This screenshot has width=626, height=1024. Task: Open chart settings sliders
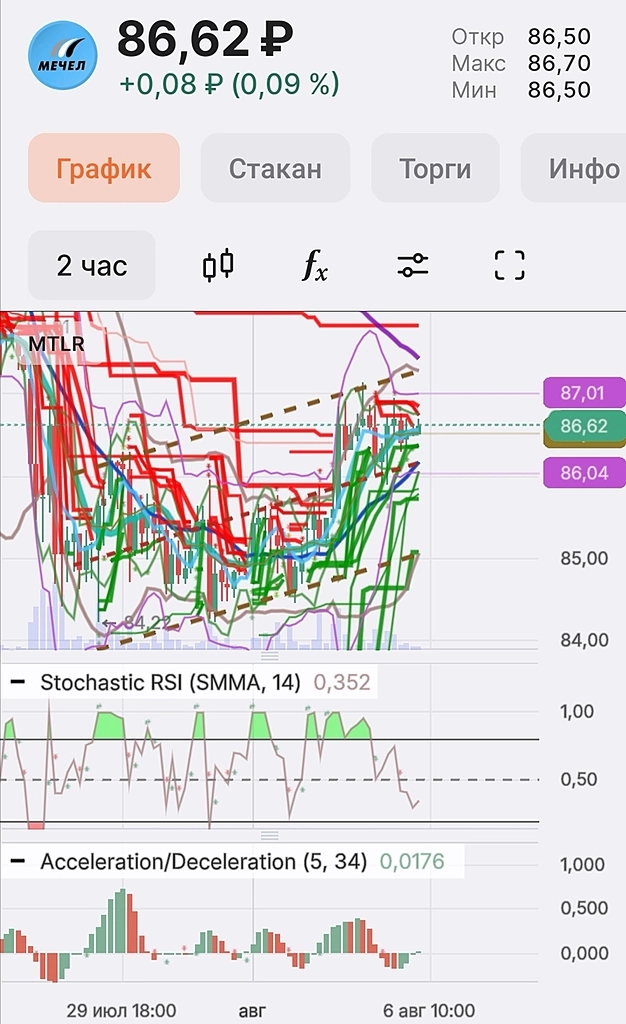(x=412, y=265)
